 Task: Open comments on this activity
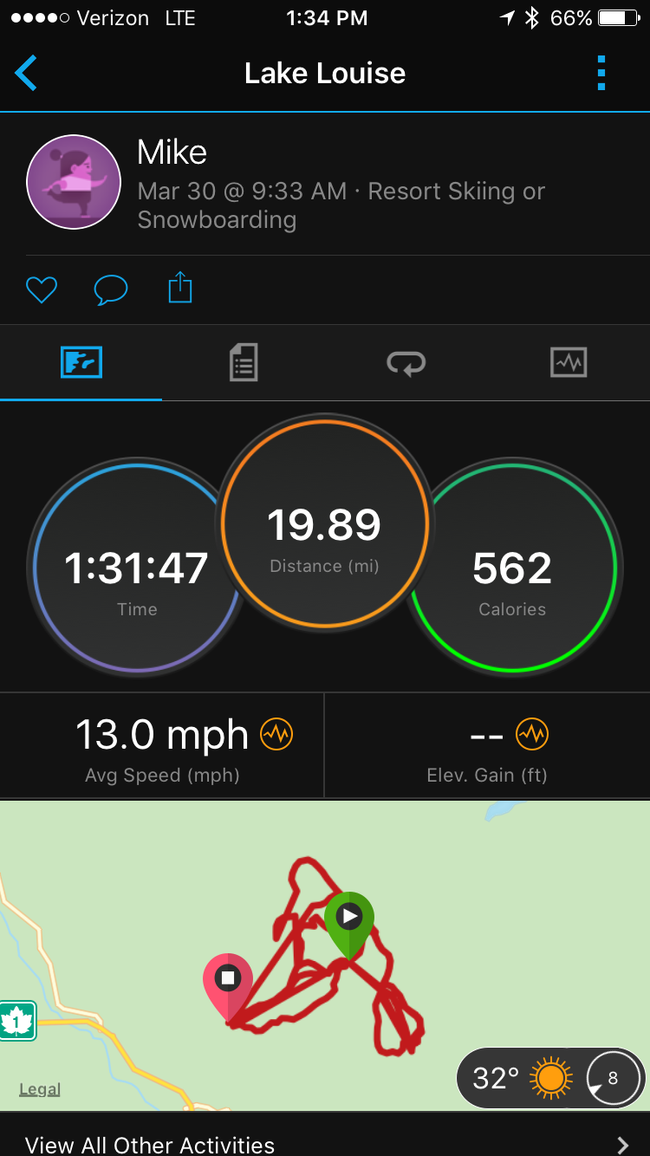coord(110,290)
